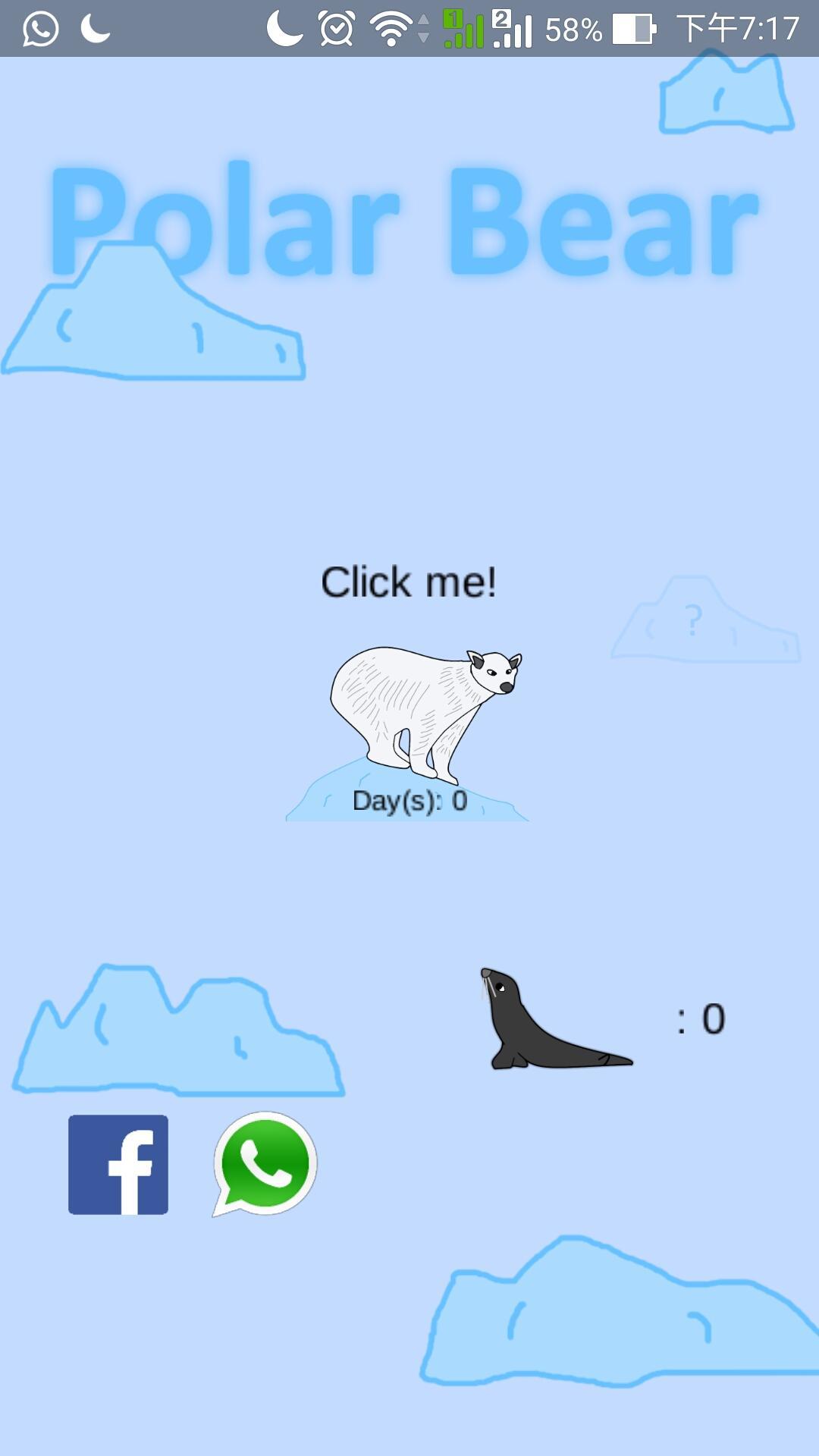Open the Facebook share icon

(118, 1164)
